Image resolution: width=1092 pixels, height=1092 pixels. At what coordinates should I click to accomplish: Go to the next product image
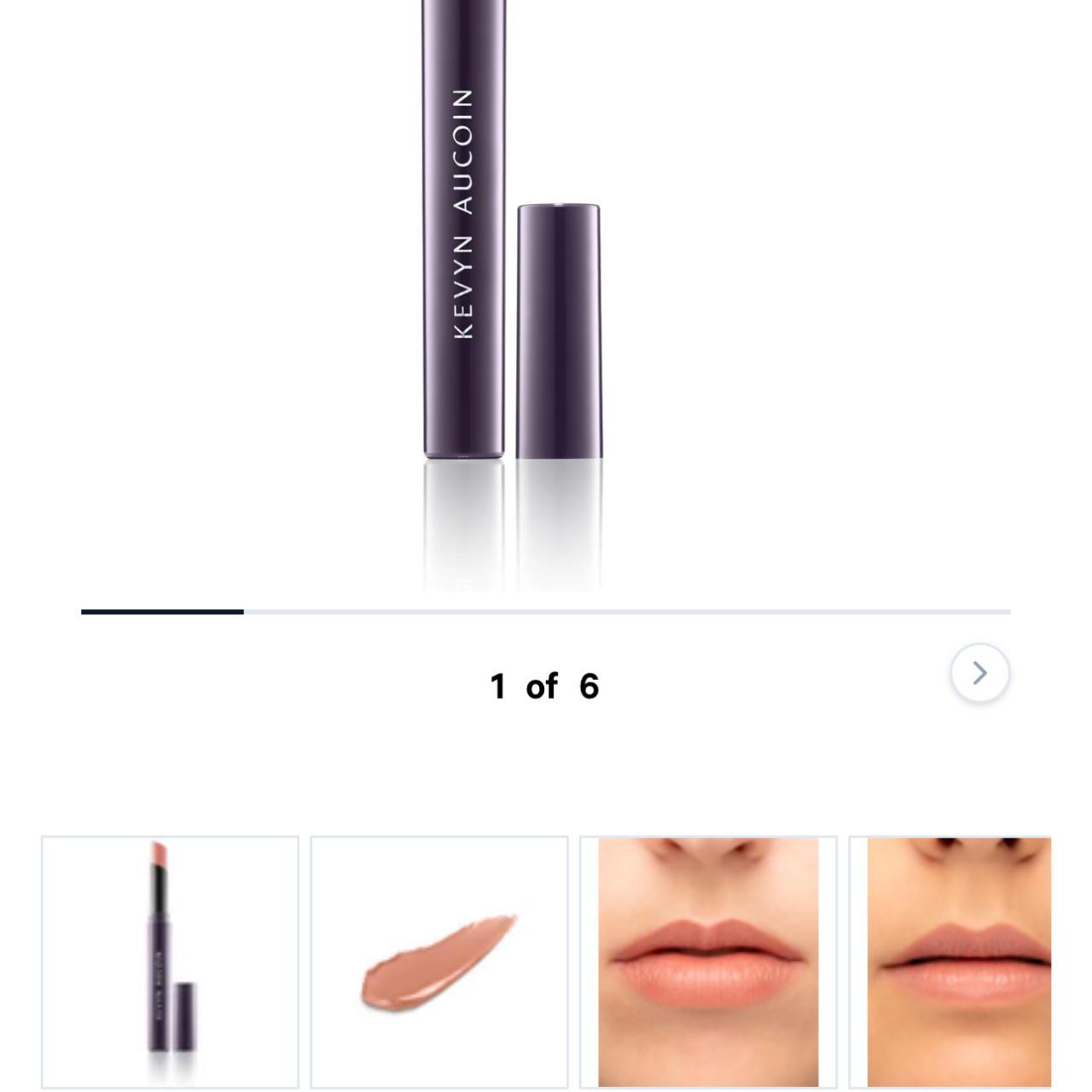pos(979,673)
